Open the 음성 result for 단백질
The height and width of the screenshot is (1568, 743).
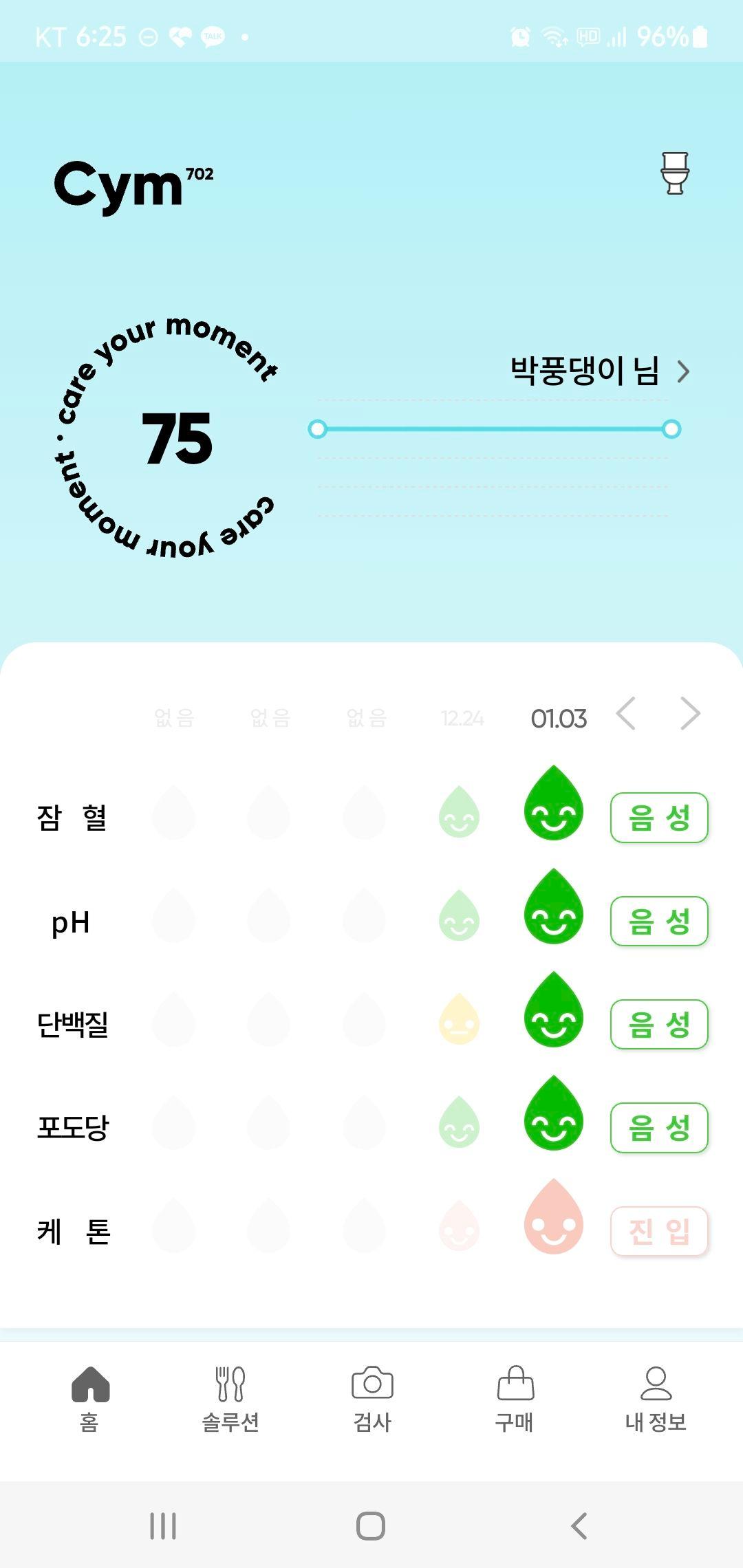[658, 1024]
